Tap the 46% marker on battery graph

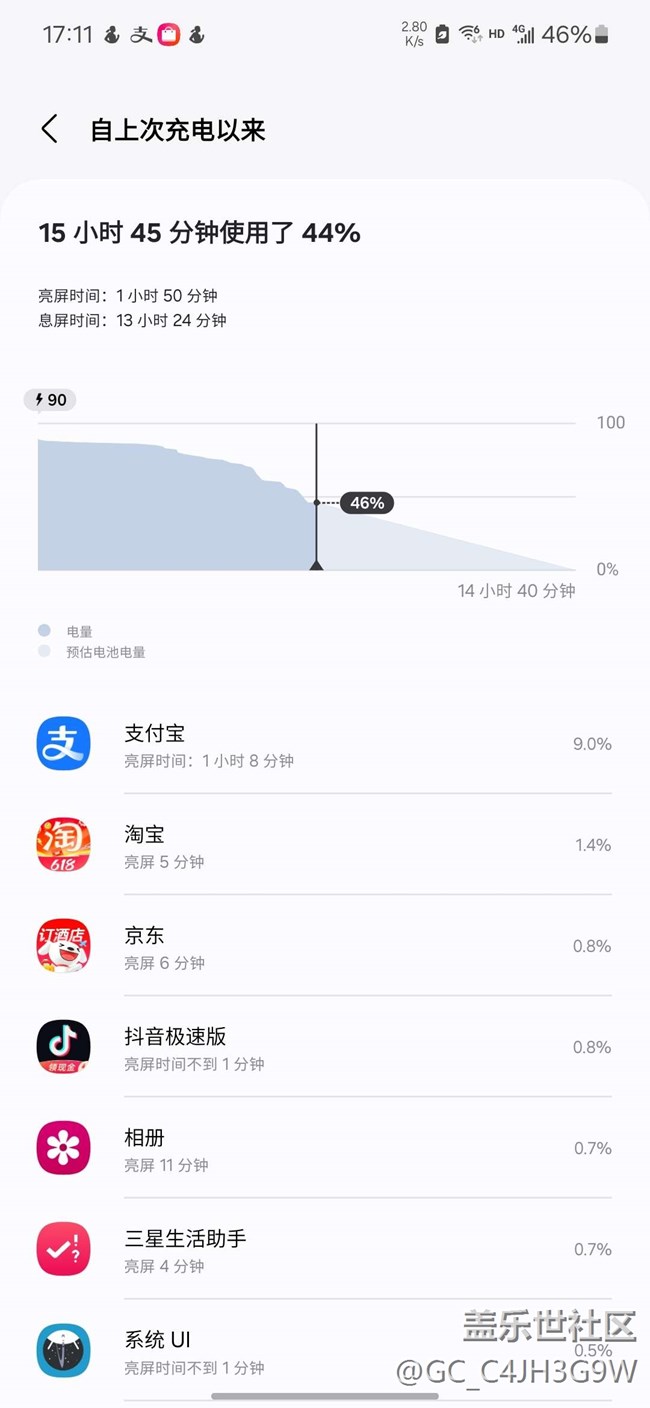pos(366,503)
